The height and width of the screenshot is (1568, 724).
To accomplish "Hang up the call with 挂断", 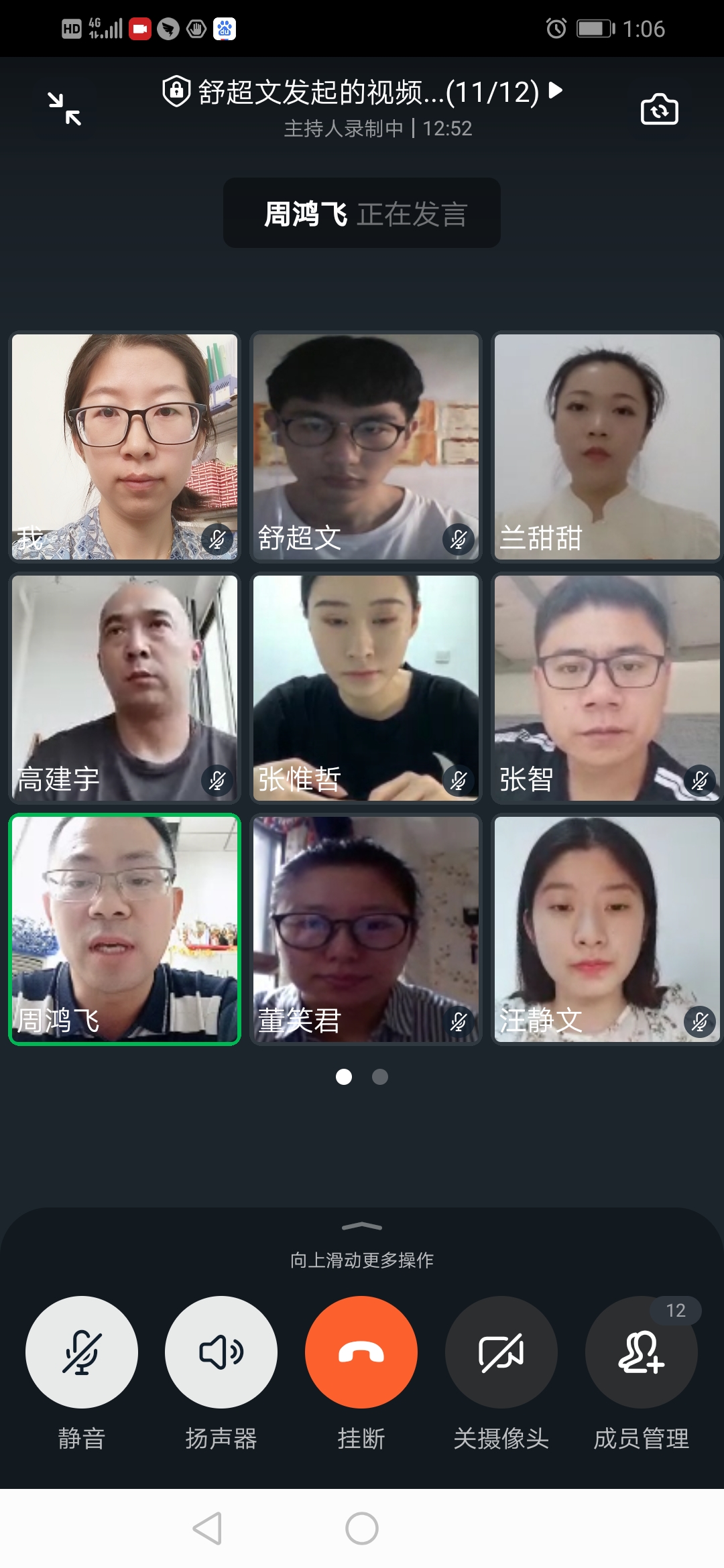I will coord(361,1352).
